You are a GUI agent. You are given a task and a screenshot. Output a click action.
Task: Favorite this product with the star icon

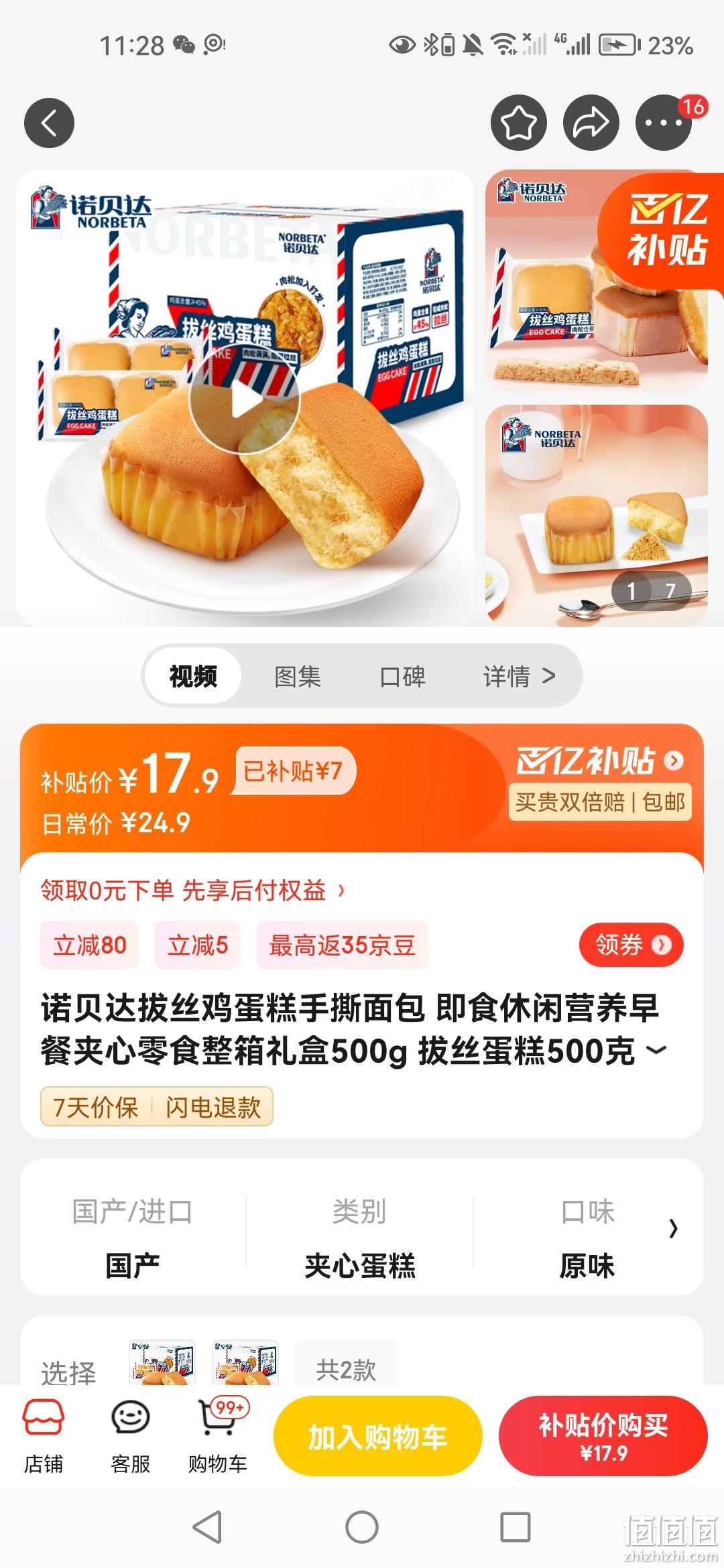tap(518, 123)
